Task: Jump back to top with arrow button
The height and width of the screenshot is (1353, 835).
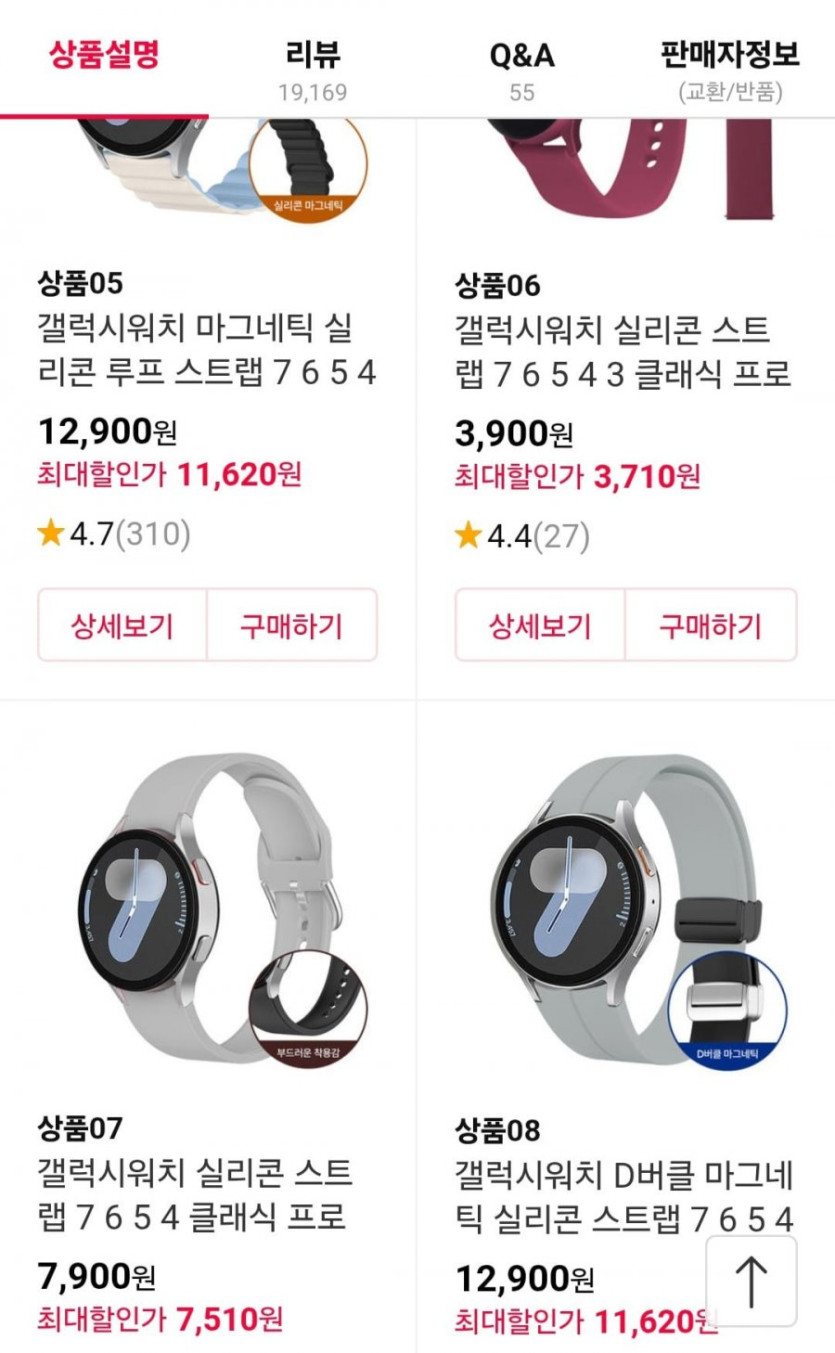Action: pyautogui.click(x=751, y=1281)
